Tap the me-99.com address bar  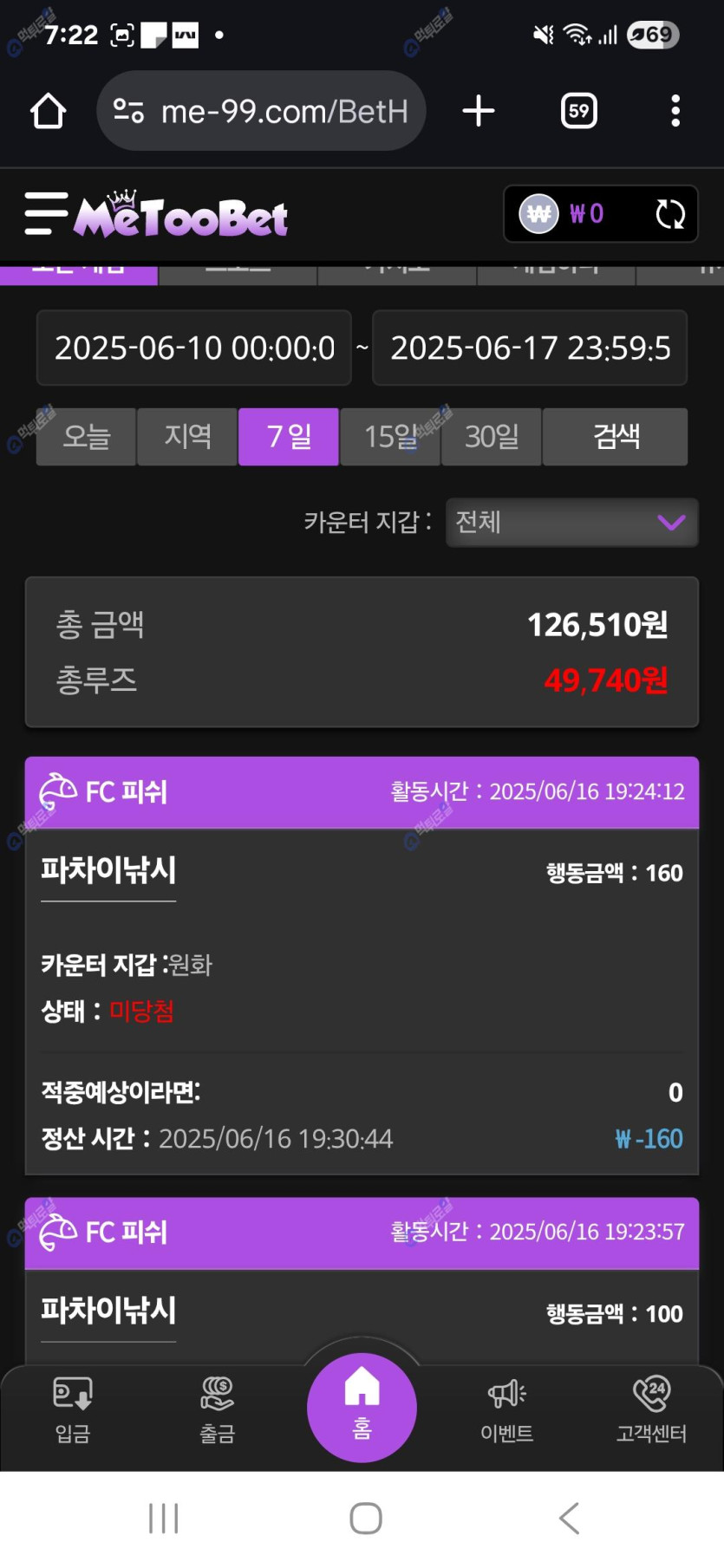[262, 111]
